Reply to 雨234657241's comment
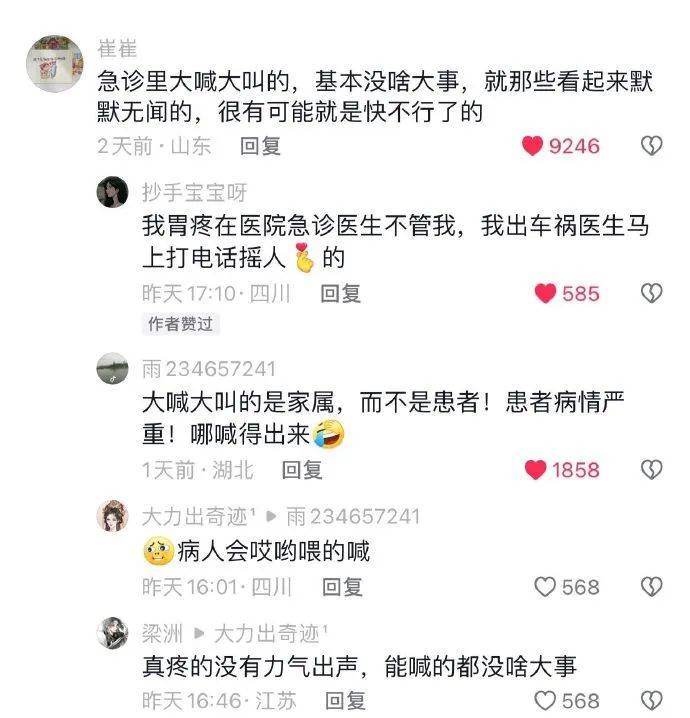 pos(302,469)
